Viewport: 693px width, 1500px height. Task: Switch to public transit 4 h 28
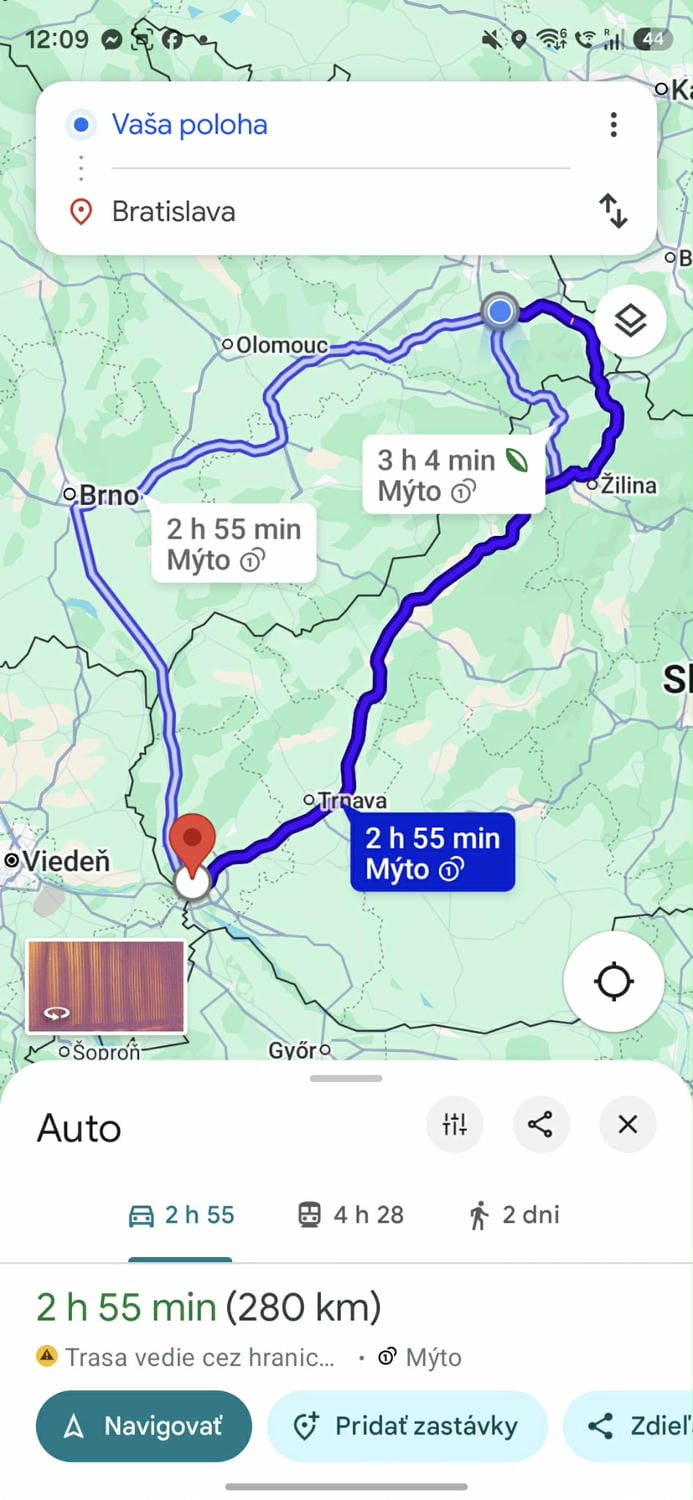351,1215
